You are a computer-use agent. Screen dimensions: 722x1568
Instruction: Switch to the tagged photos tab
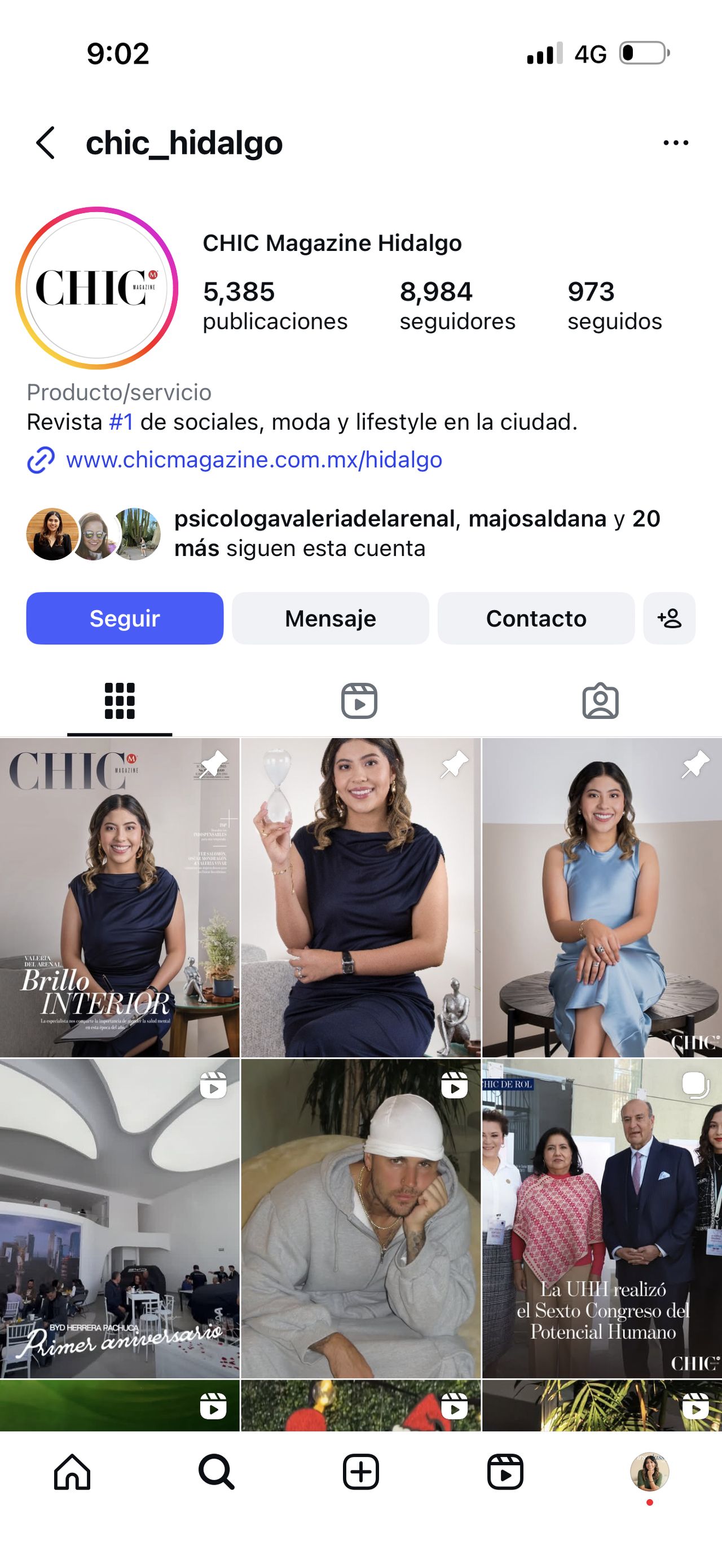601,701
